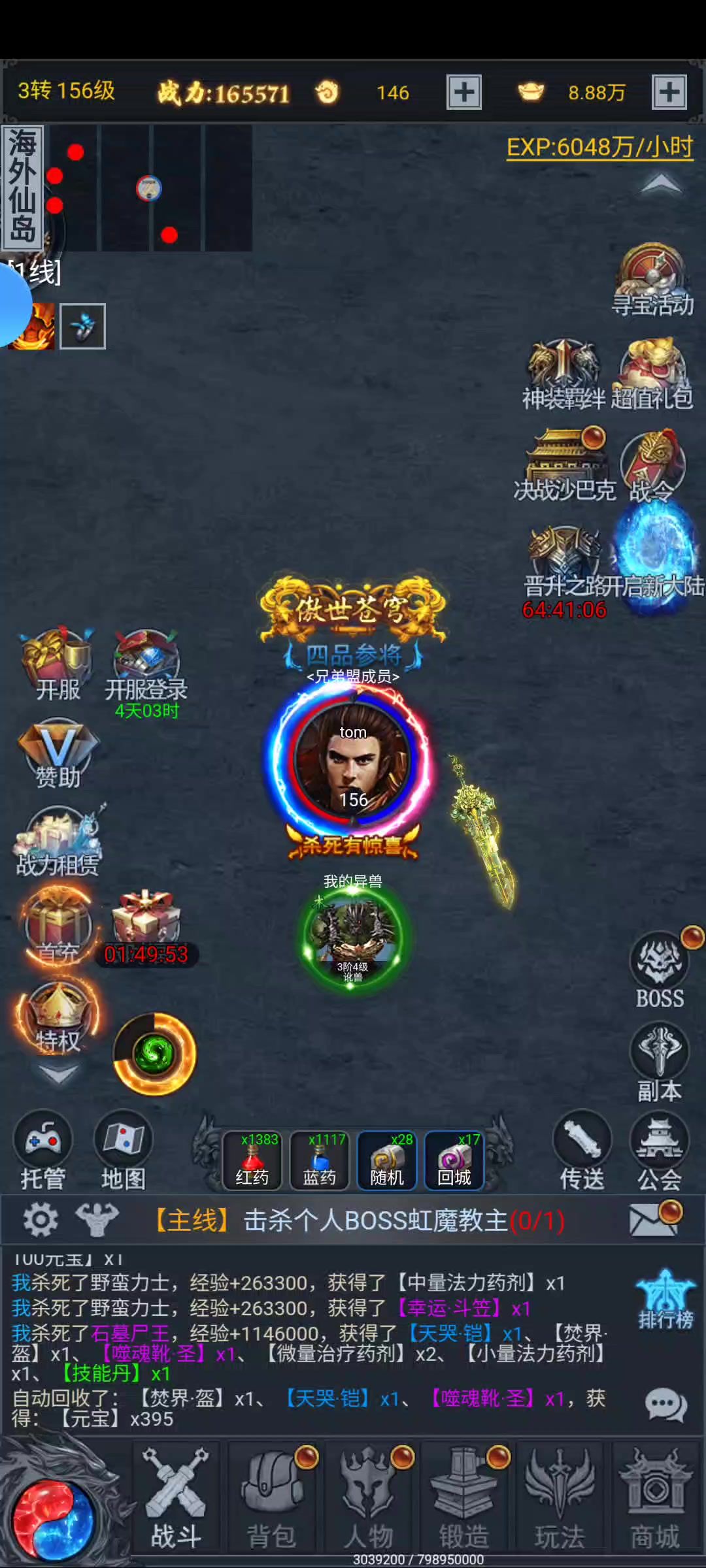Use the 红药 red potion
706x1568 pixels.
pos(252,1160)
